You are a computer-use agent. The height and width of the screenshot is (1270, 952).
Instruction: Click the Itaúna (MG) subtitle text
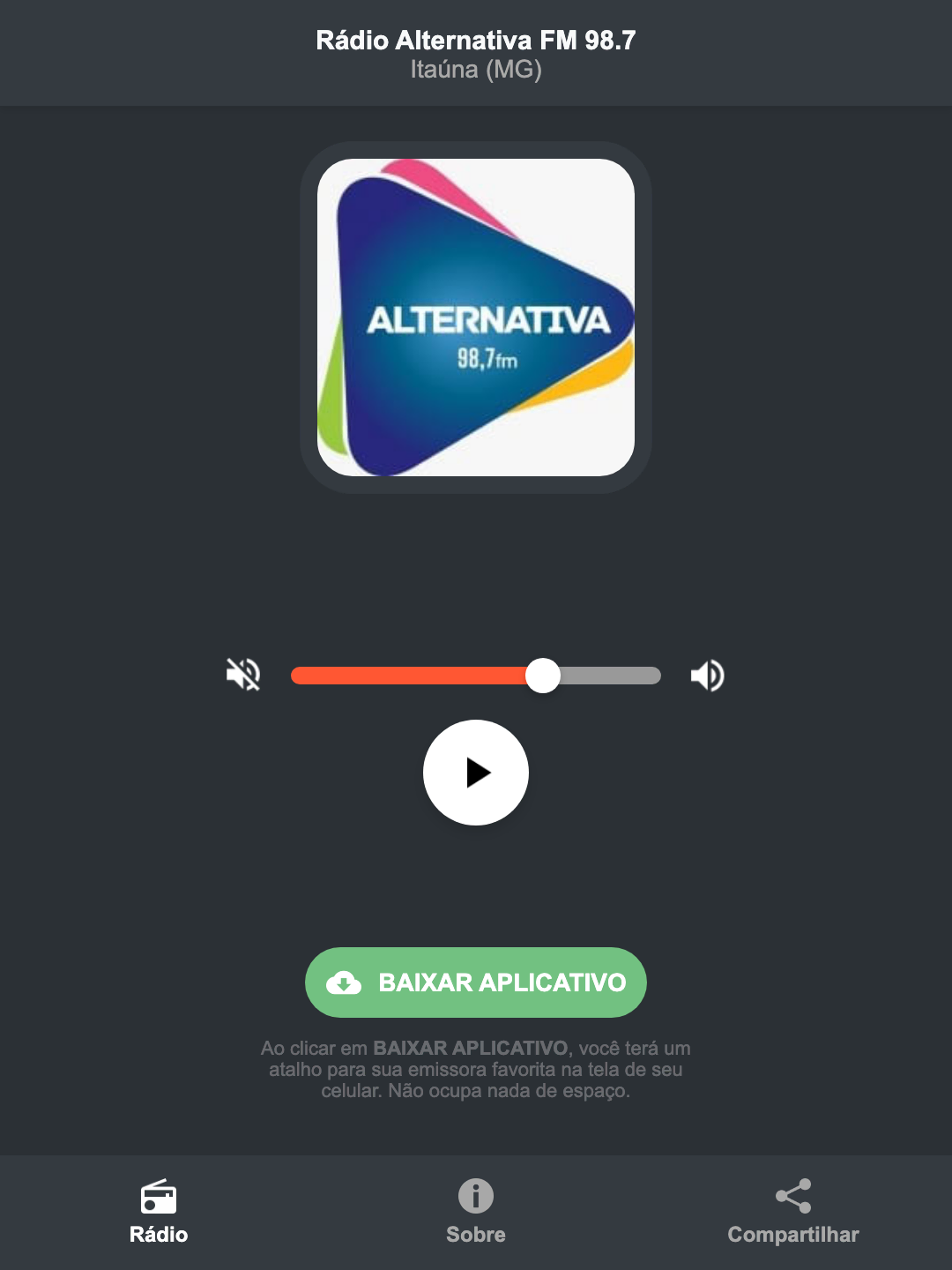pyautogui.click(x=475, y=71)
